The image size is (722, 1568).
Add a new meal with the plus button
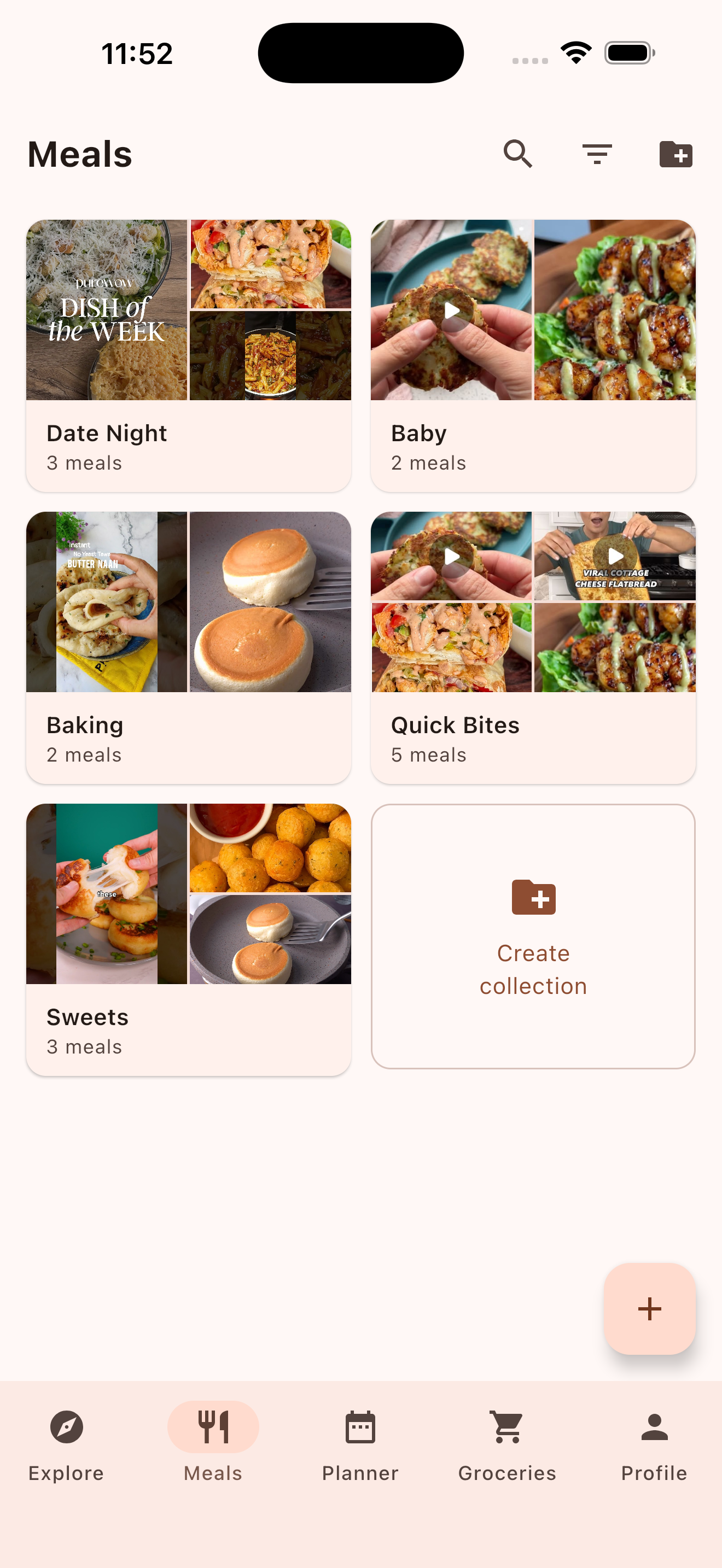(x=649, y=1309)
